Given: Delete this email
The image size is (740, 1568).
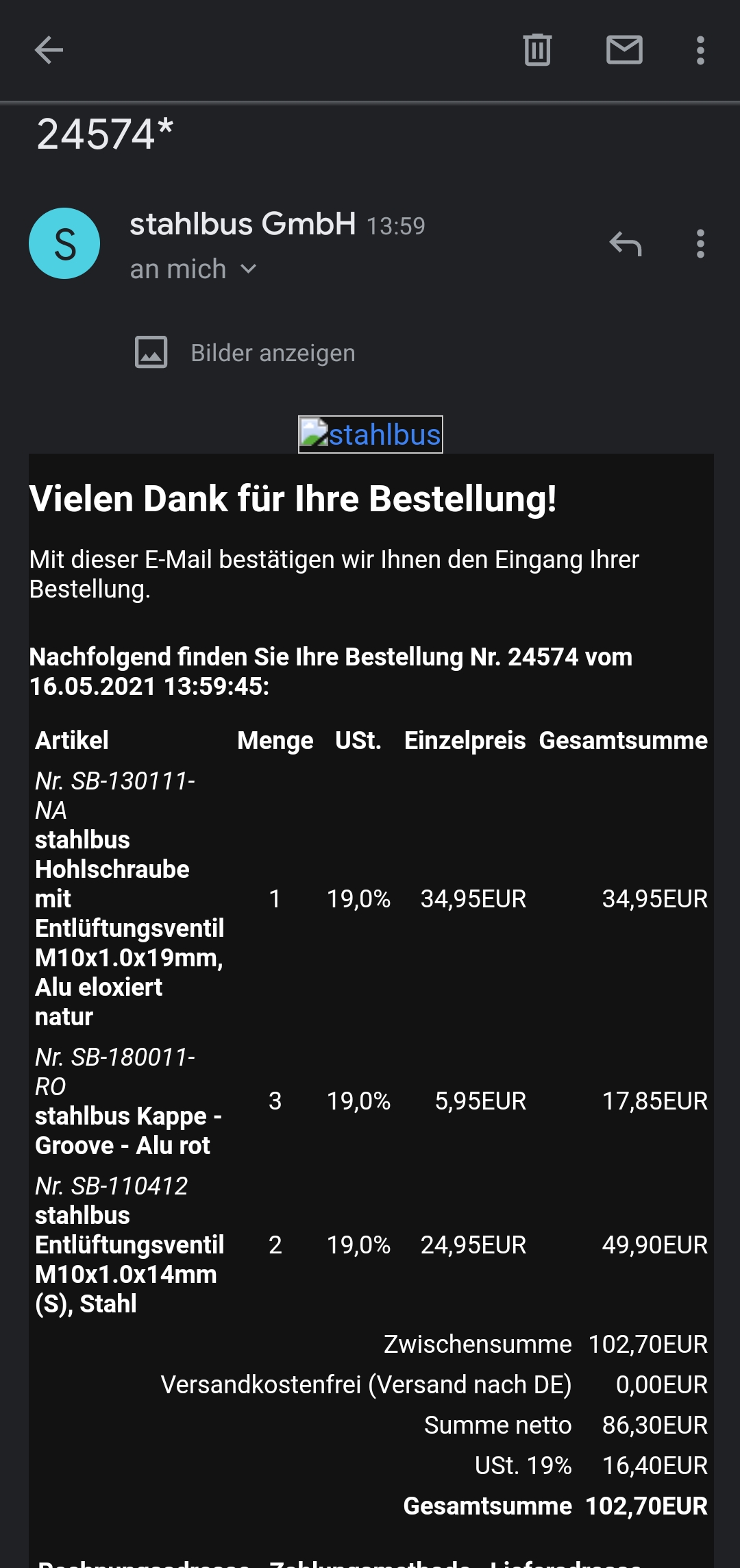Looking at the screenshot, I should coord(537,50).
